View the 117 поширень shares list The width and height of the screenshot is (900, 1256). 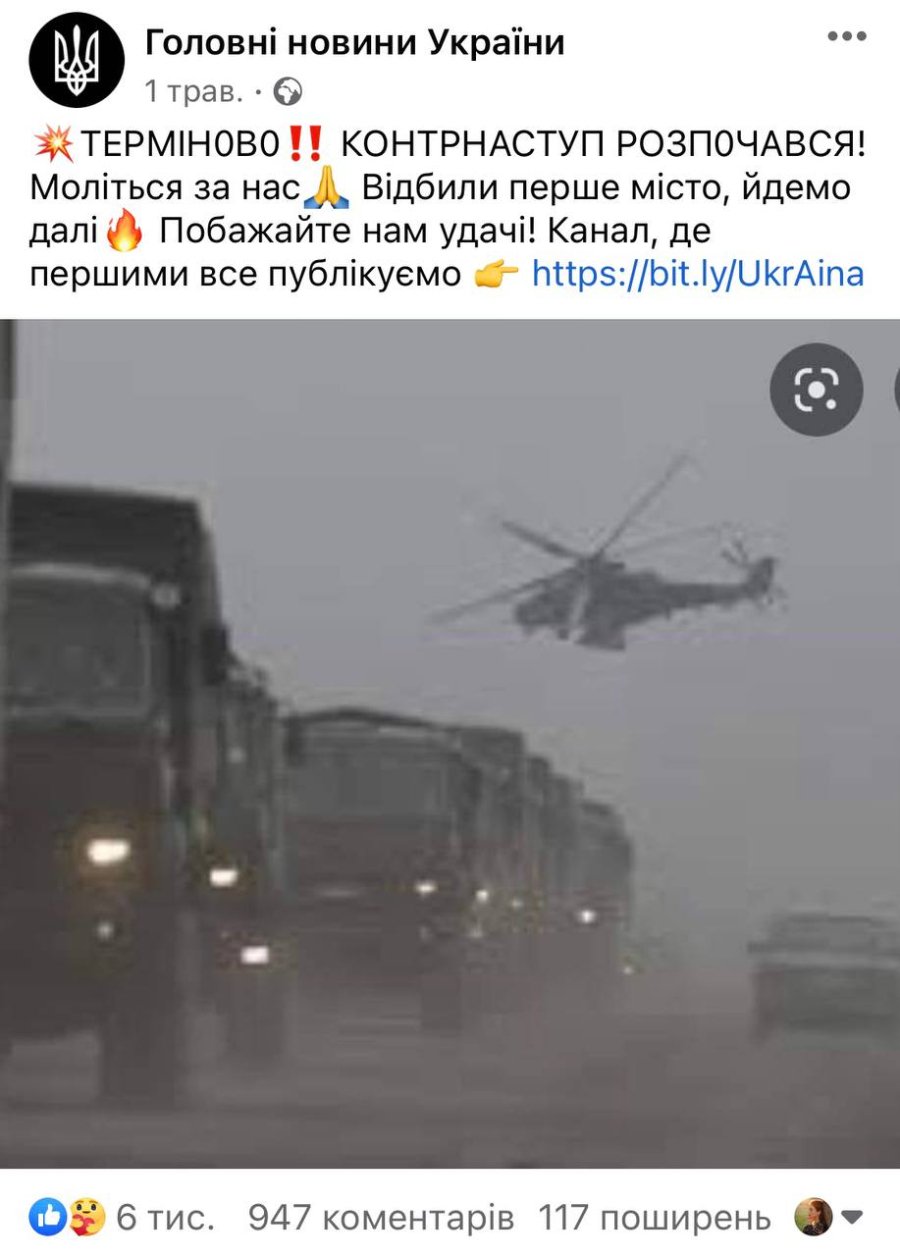pos(654,1217)
